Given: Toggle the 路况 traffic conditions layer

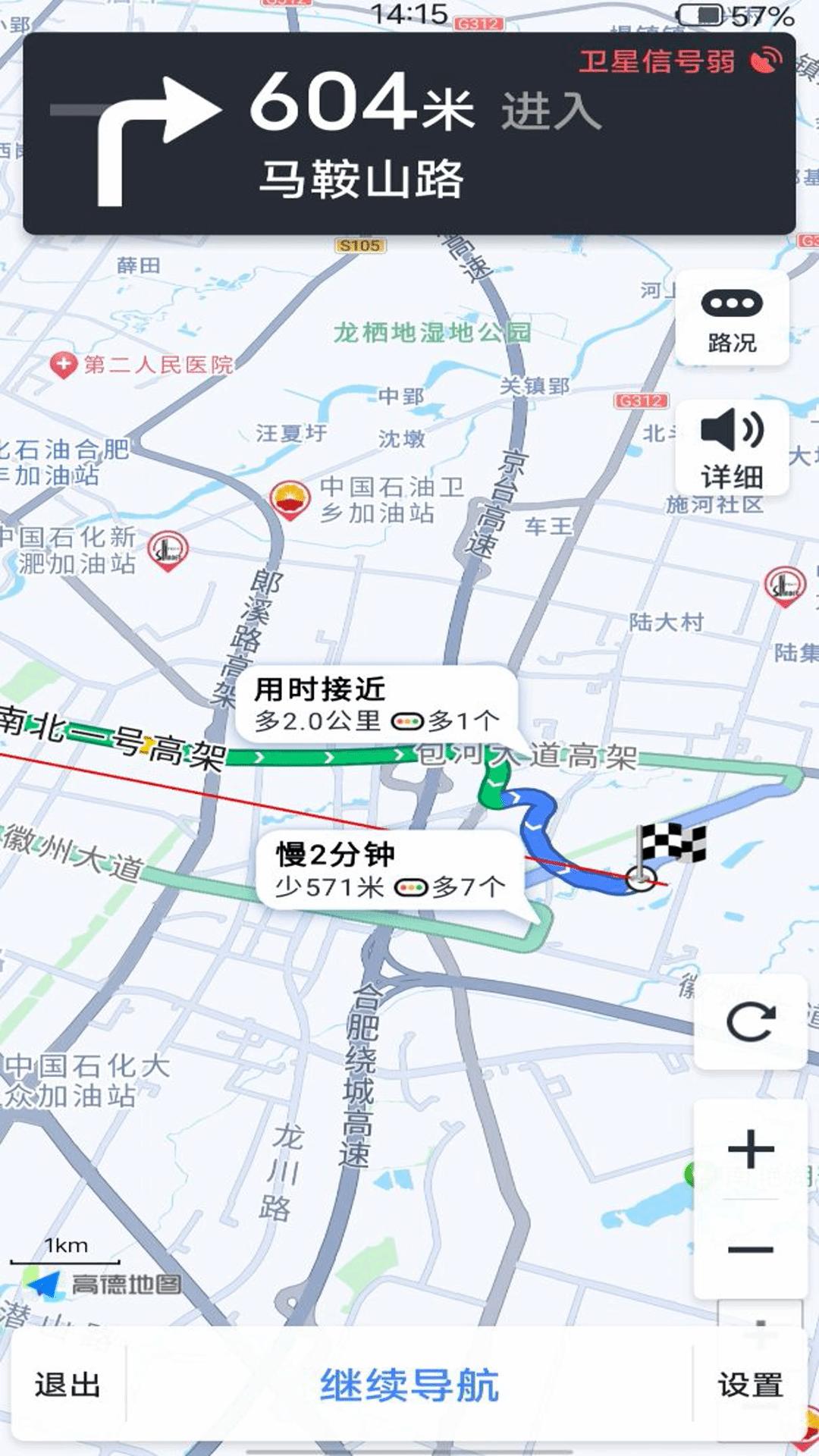Looking at the screenshot, I should pos(731,318).
